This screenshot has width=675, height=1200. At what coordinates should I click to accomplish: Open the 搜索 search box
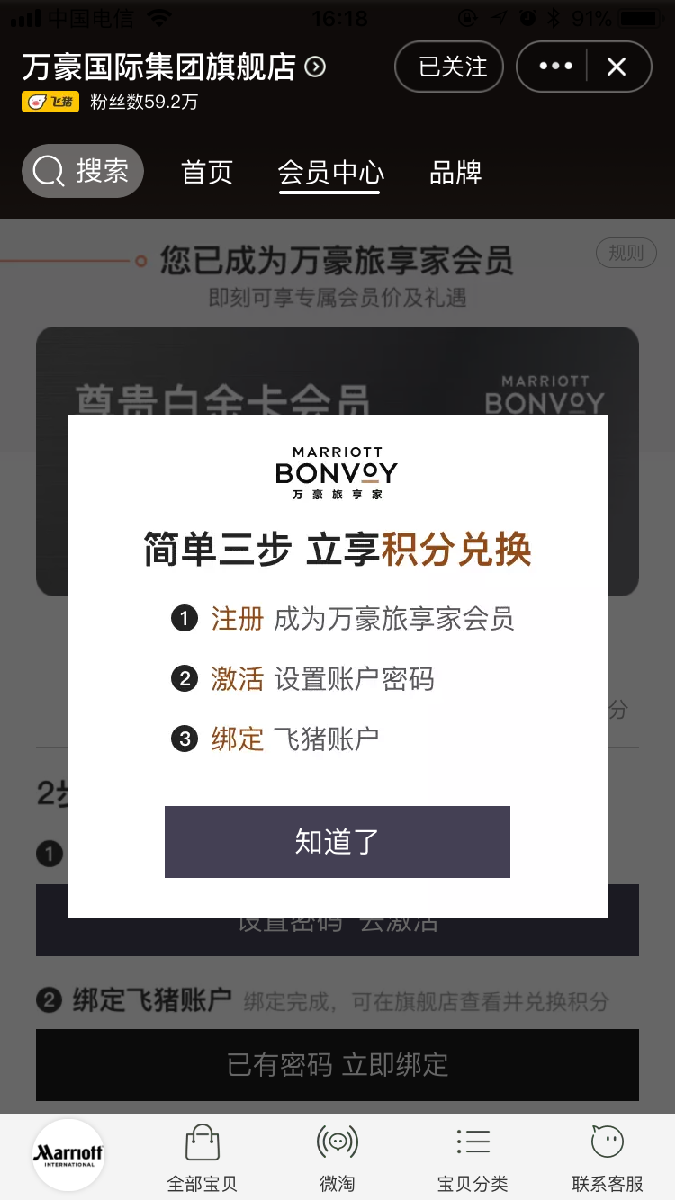pos(83,171)
